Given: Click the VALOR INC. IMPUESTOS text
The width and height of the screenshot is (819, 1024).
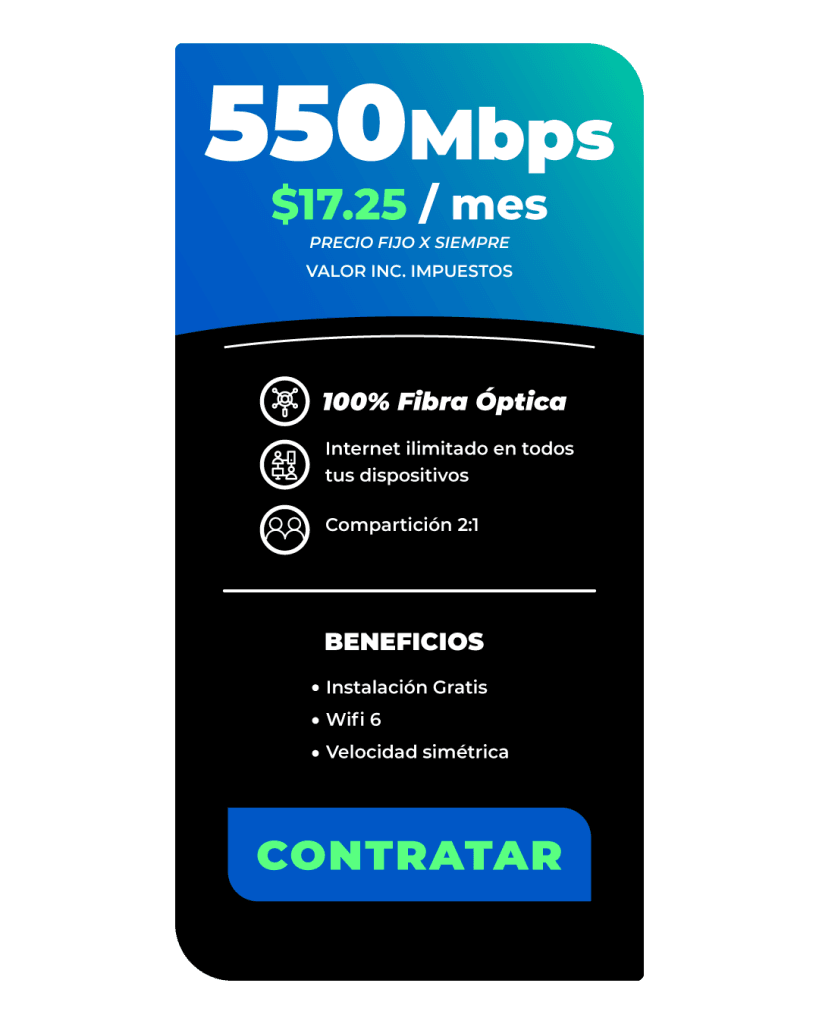Looking at the screenshot, I should [x=409, y=270].
